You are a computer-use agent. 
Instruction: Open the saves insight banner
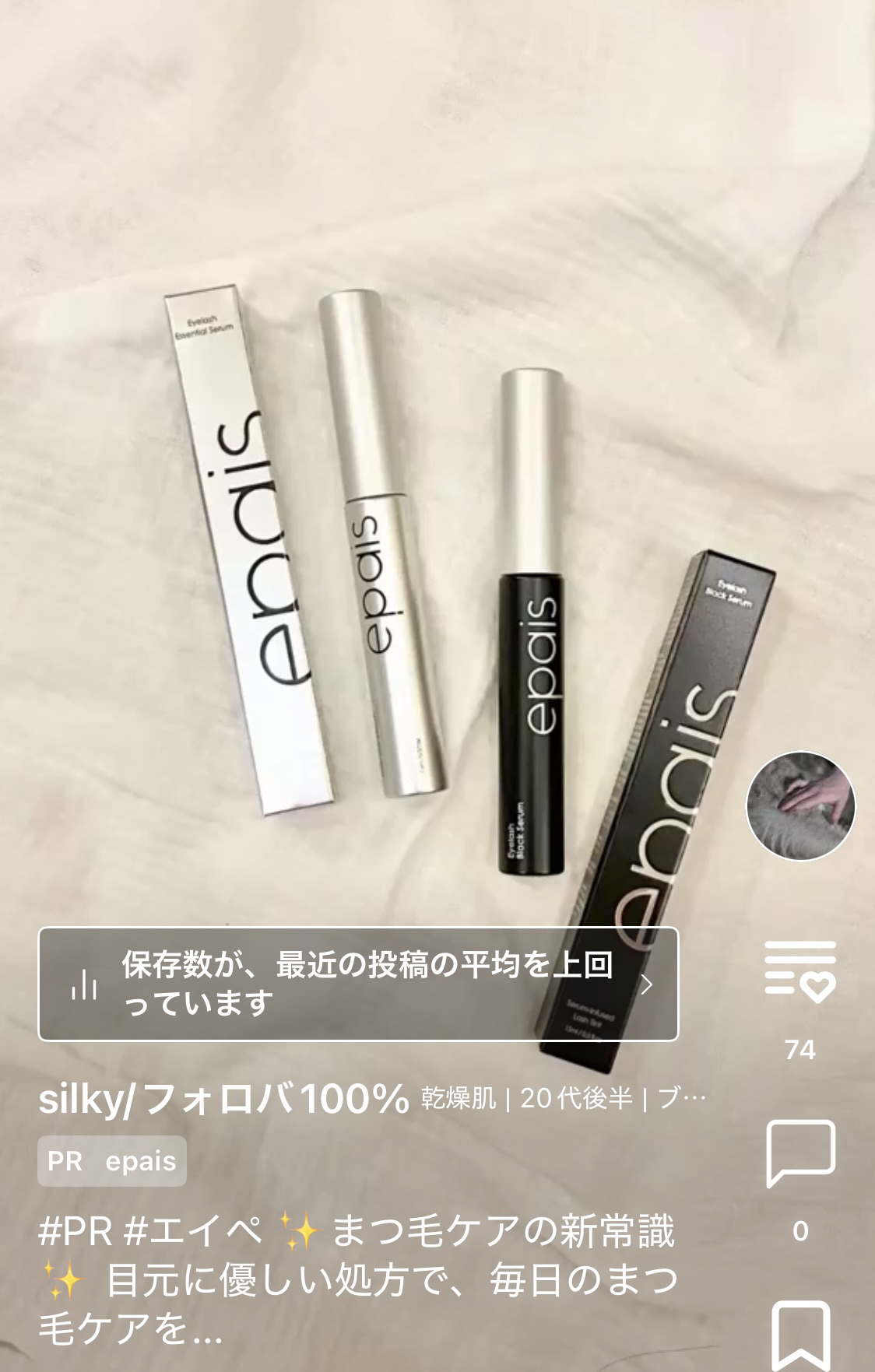pyautogui.click(x=358, y=984)
